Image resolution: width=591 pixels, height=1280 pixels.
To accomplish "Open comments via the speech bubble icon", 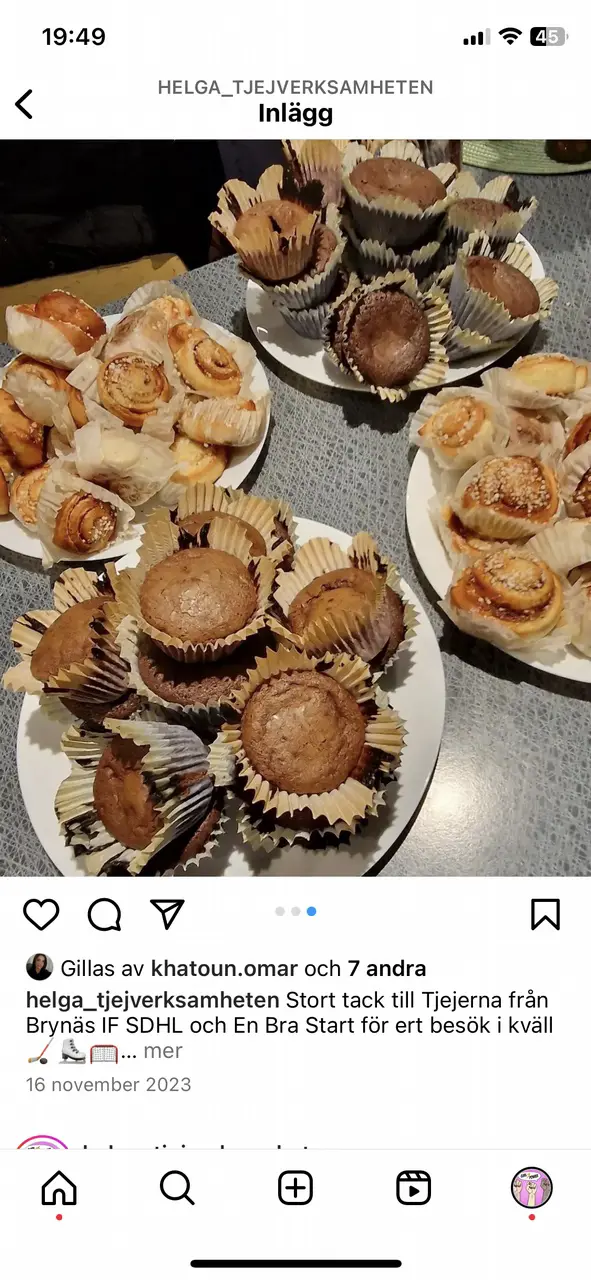I will pyautogui.click(x=104, y=913).
